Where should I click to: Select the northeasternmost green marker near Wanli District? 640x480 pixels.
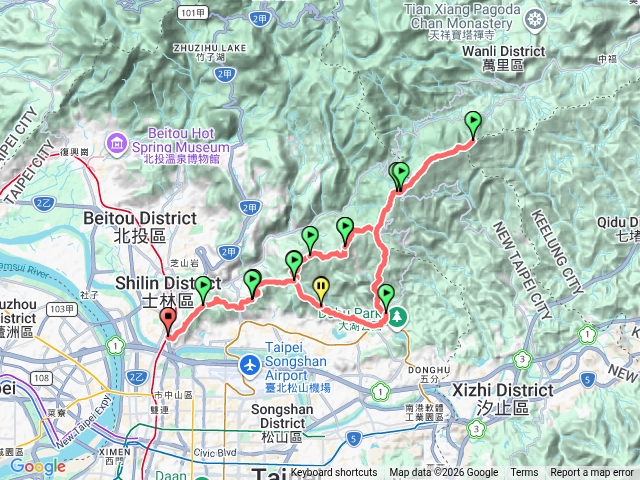473,123
